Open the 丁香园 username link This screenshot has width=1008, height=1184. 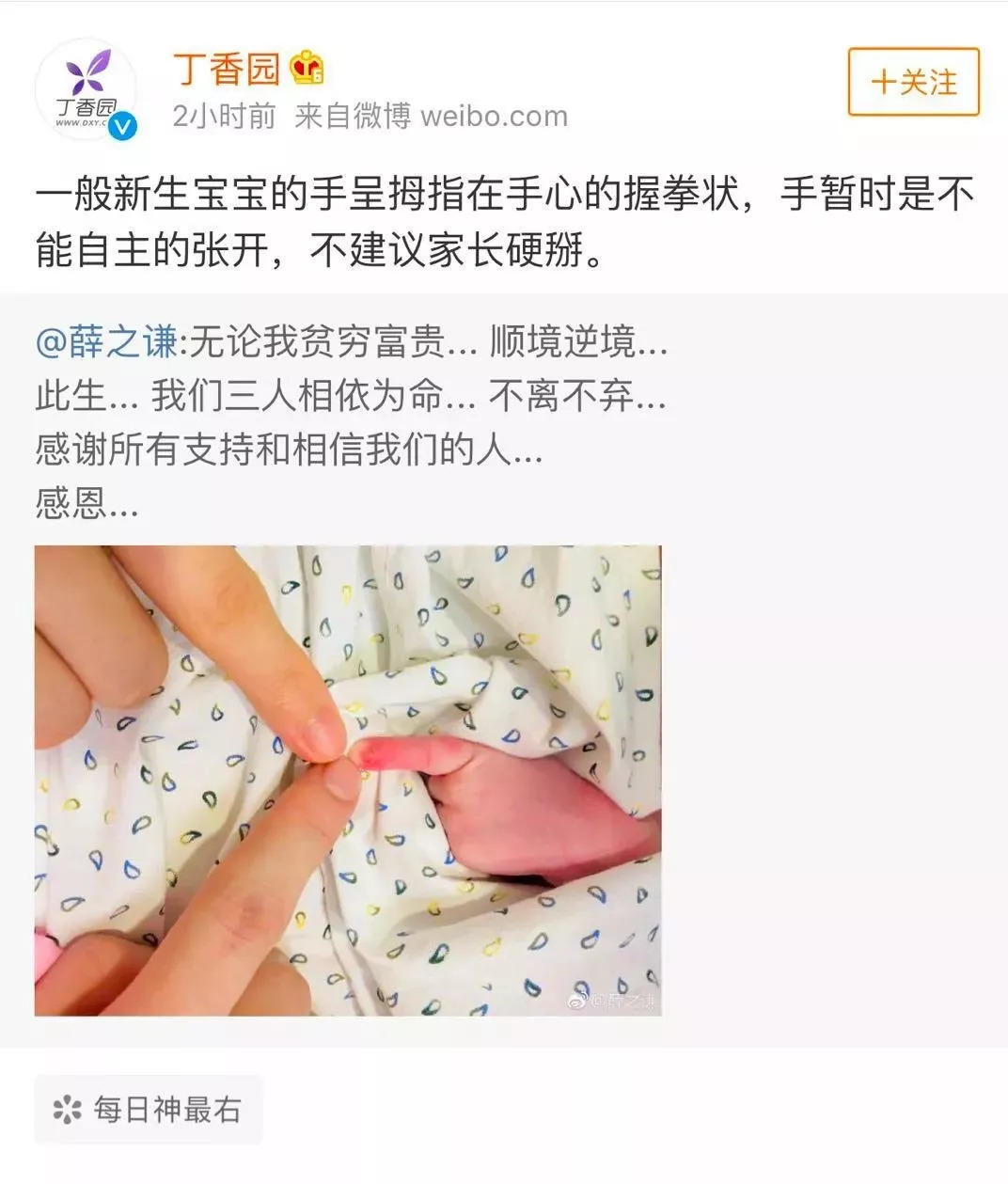227,69
